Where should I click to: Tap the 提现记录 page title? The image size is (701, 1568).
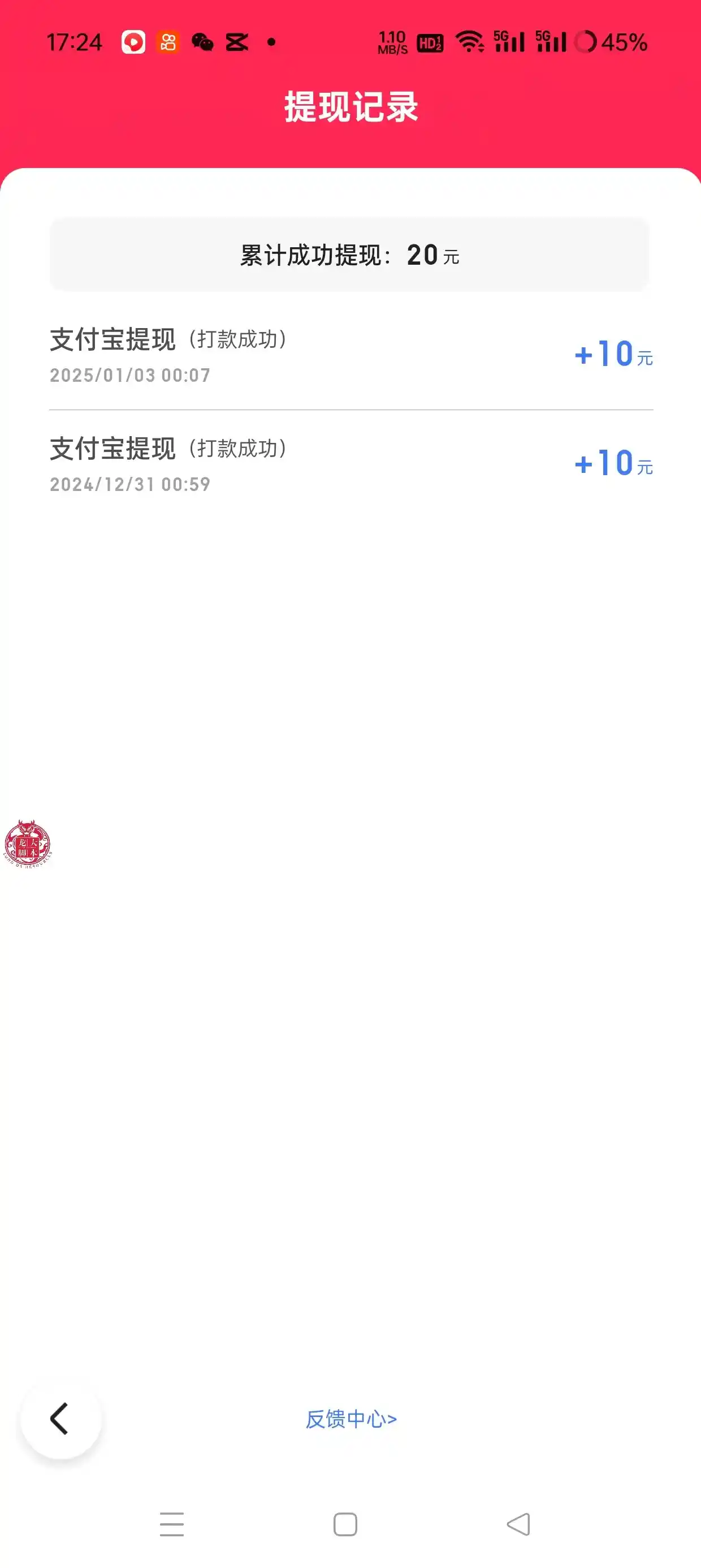tap(350, 107)
